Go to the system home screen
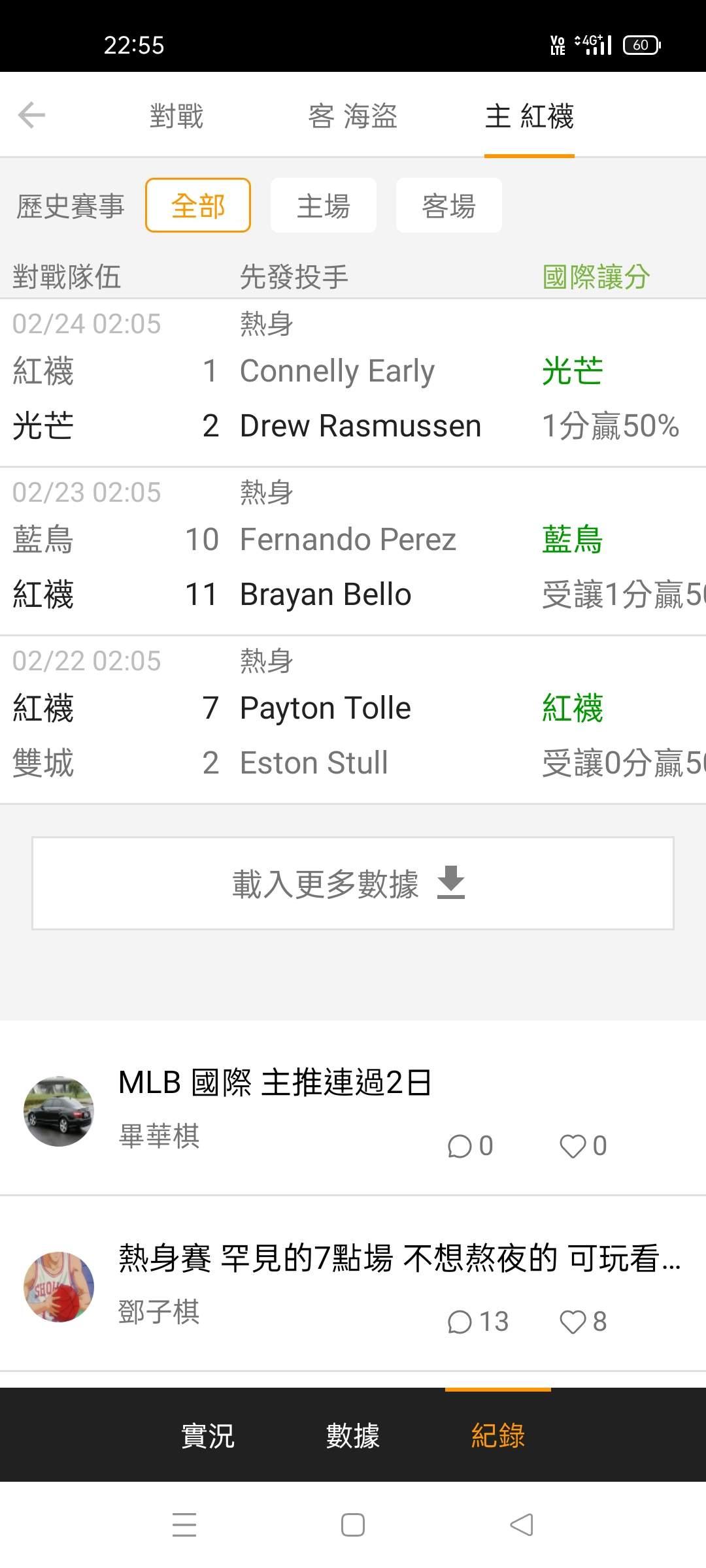Image resolution: width=706 pixels, height=1568 pixels. pyautogui.click(x=353, y=1525)
